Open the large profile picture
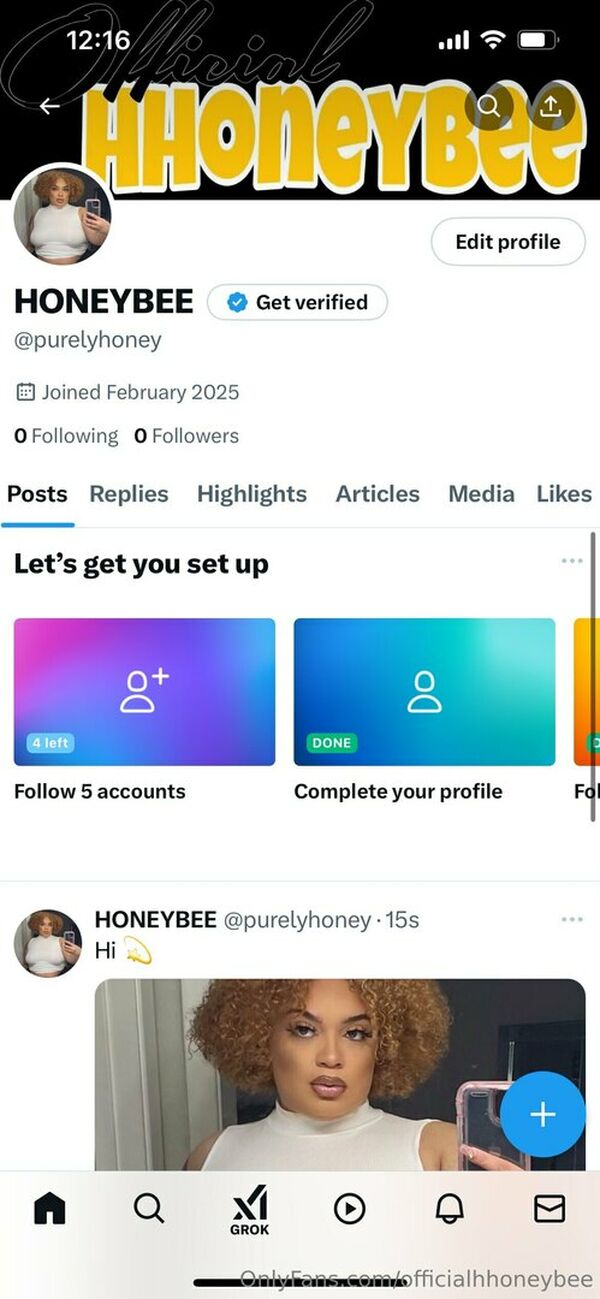The image size is (600, 1299). (x=63, y=216)
